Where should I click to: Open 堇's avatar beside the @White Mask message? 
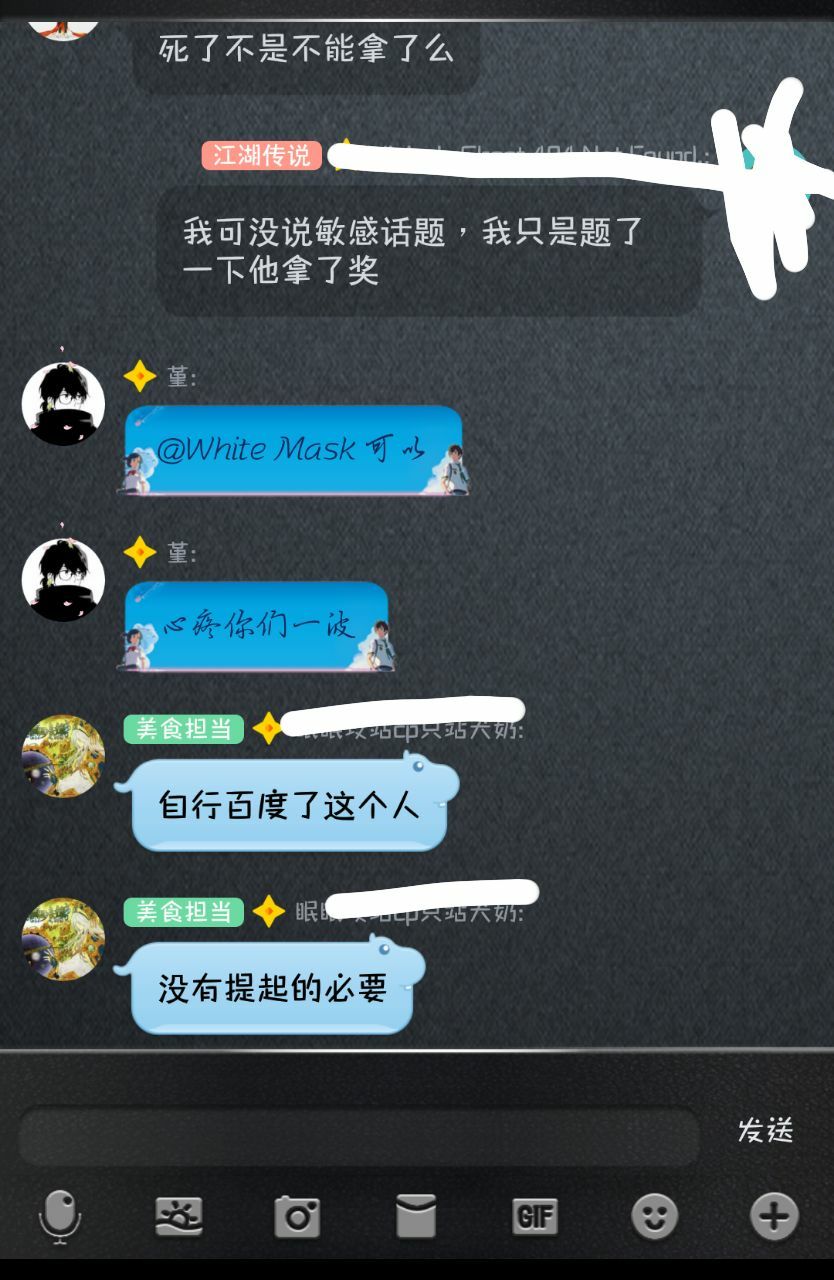[63, 404]
